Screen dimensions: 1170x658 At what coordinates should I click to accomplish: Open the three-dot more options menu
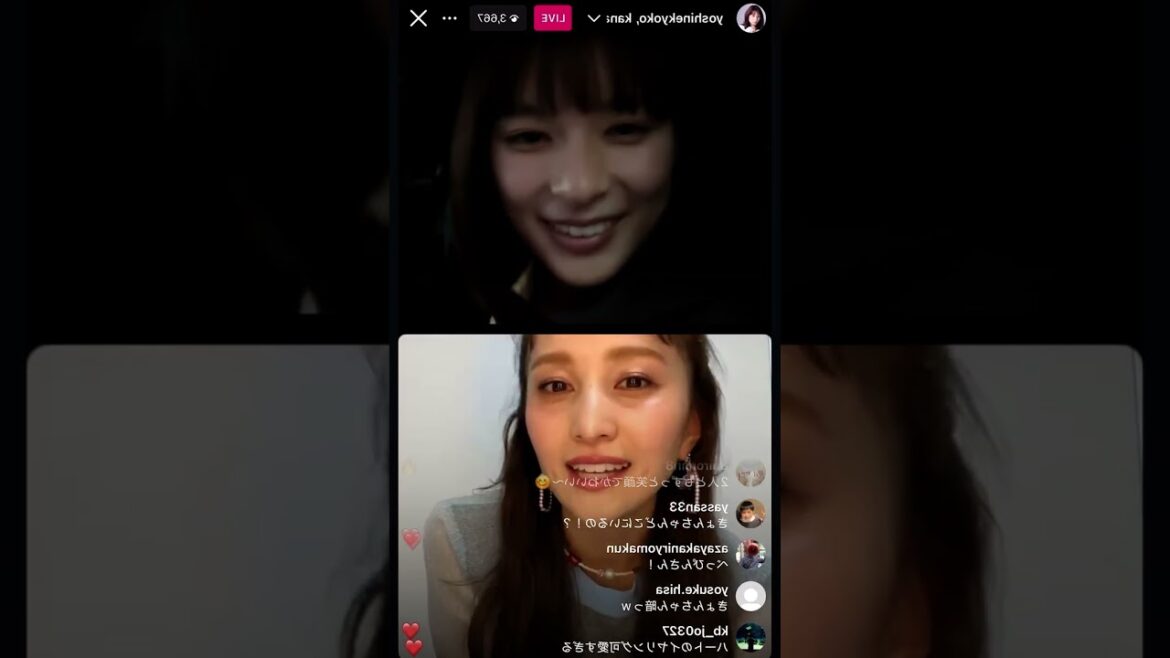(x=449, y=18)
